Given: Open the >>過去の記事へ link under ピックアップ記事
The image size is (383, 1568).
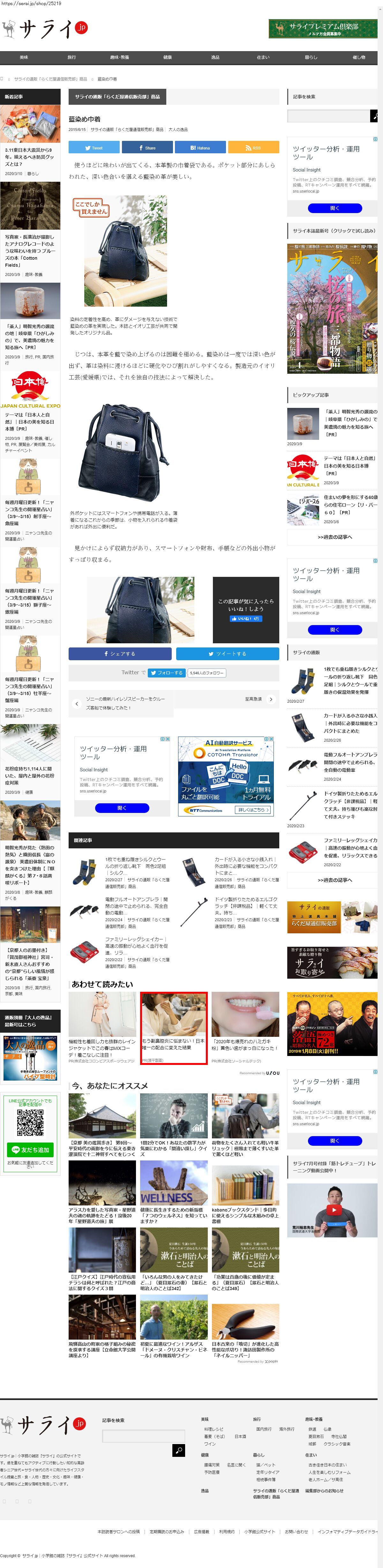Looking at the screenshot, I should (334, 537).
